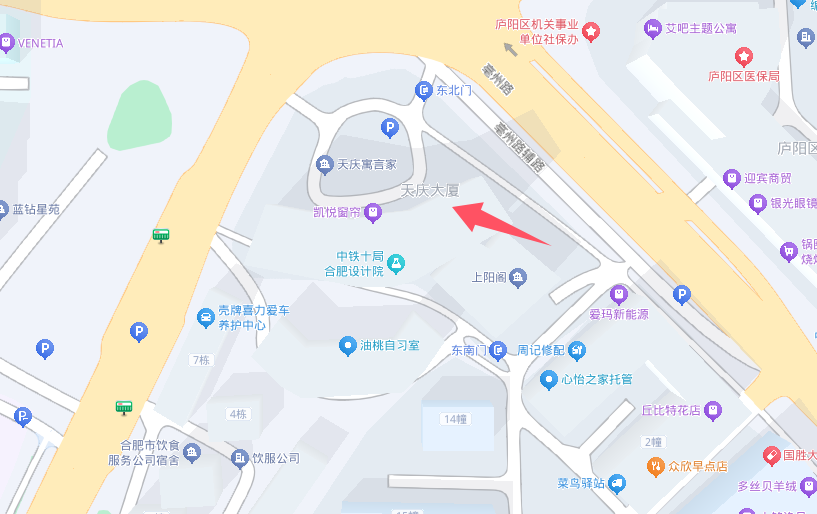The width and height of the screenshot is (817, 514).
Task: Tap the 油桃自习室 marker
Action: coord(347,346)
